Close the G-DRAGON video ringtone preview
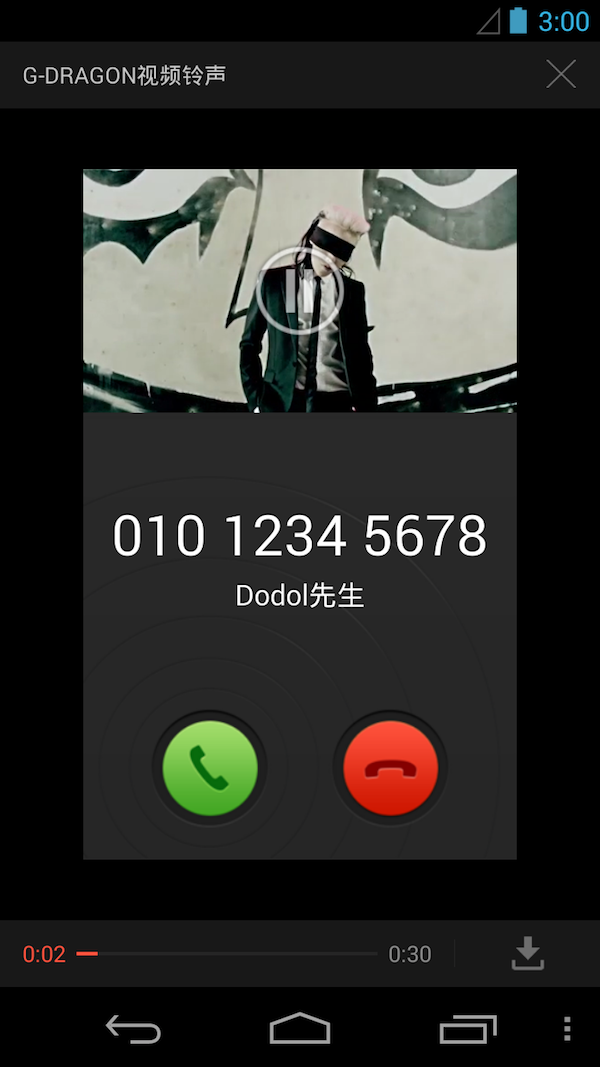 561,75
